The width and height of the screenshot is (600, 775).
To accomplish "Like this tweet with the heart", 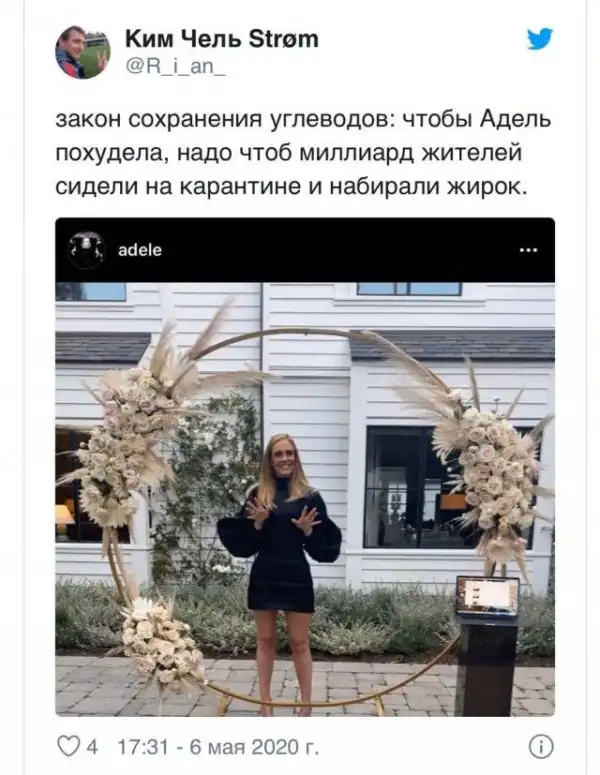I will [70, 747].
